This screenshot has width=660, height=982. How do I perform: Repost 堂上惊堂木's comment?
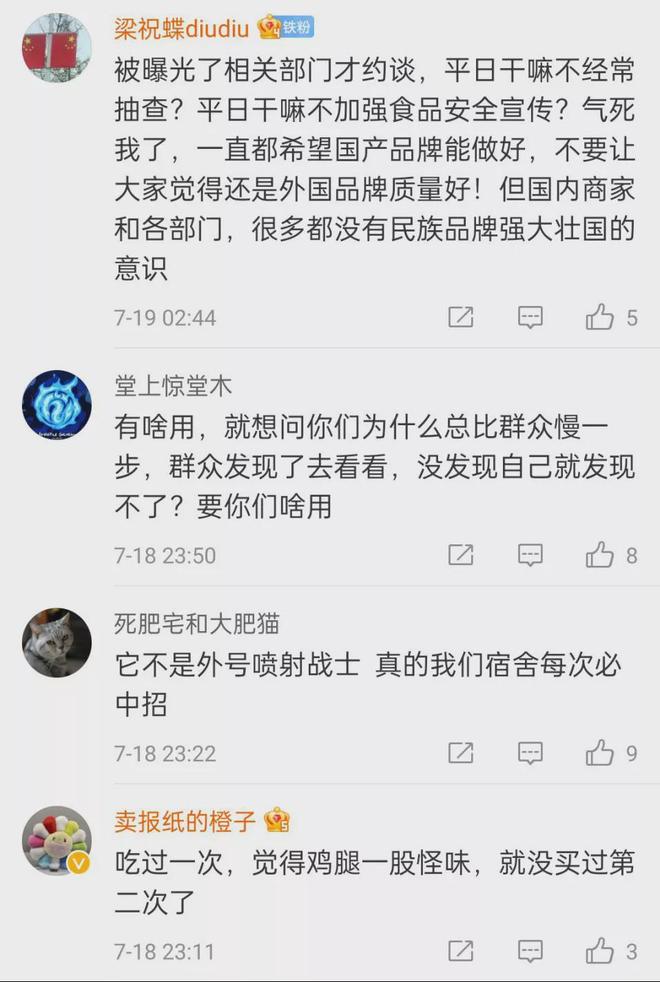(461, 555)
